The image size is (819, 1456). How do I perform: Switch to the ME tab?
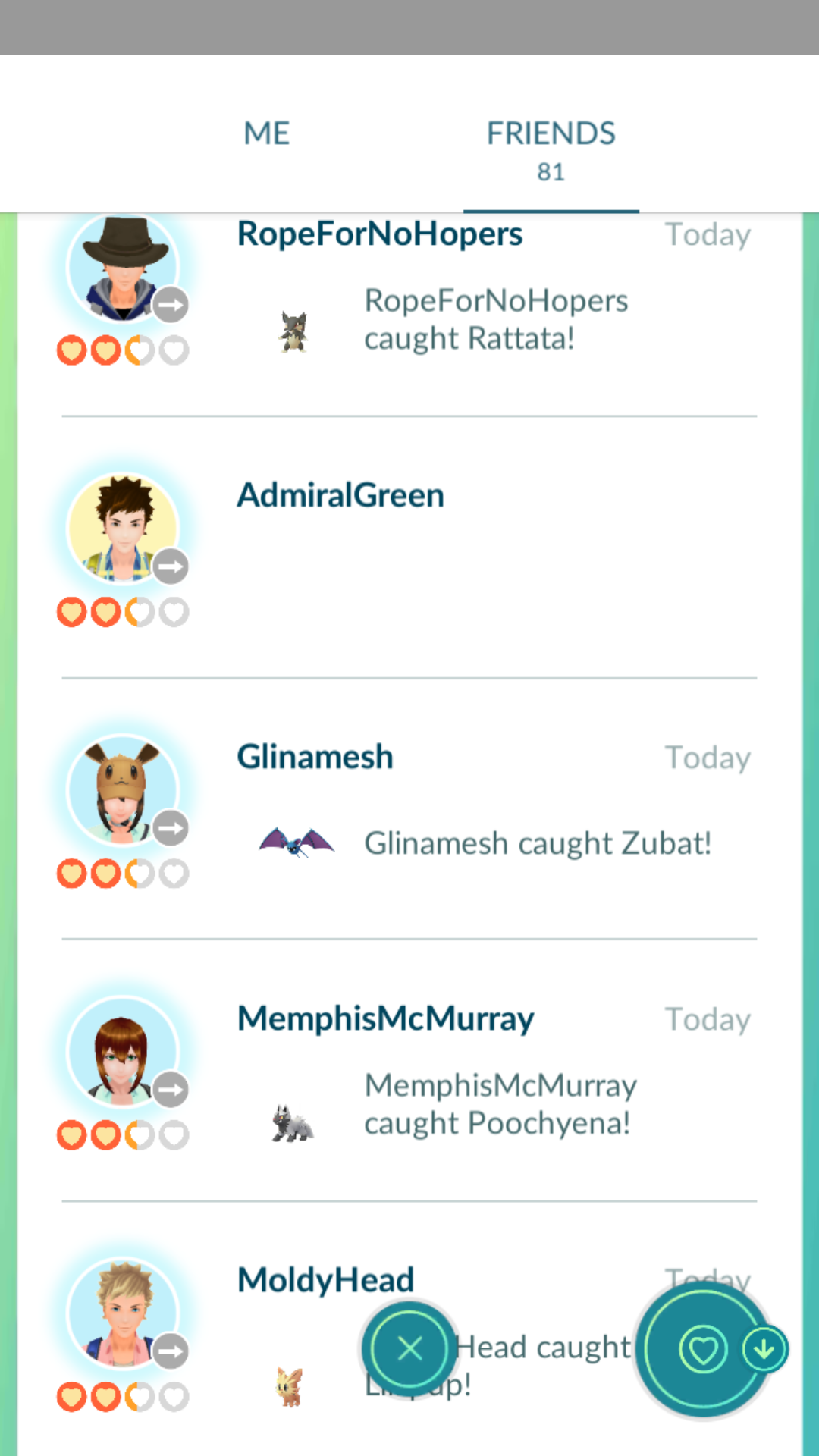[x=266, y=134]
